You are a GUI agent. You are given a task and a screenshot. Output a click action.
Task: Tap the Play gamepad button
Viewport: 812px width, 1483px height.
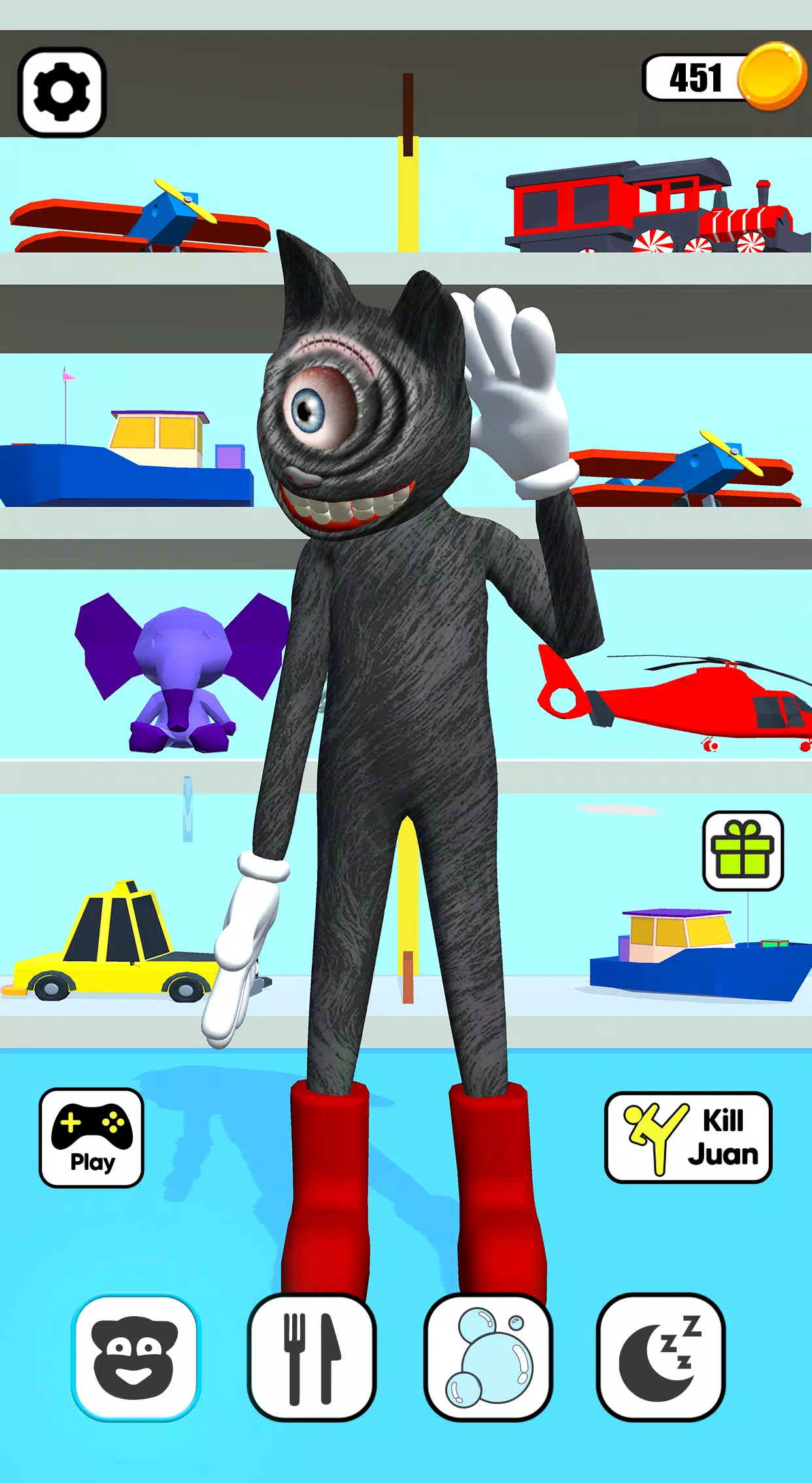[92, 1138]
